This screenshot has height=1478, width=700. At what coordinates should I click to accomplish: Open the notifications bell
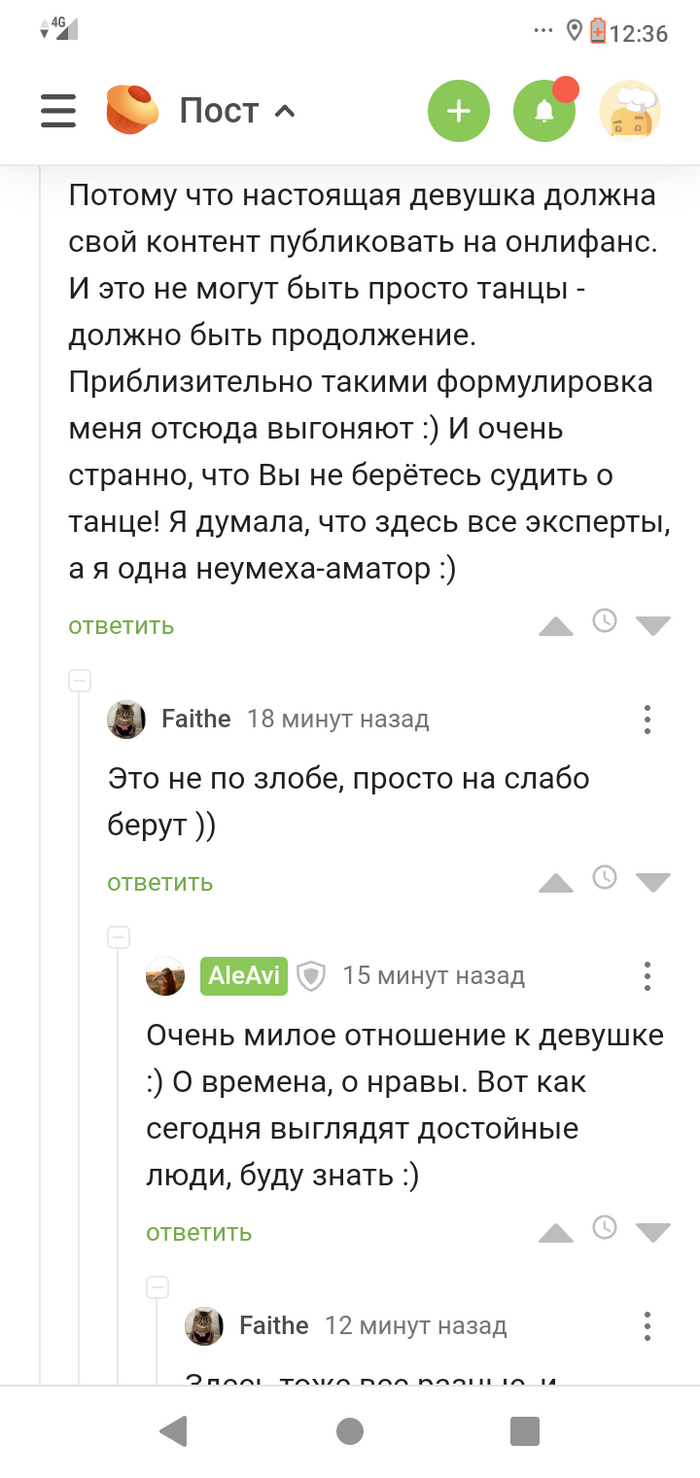[x=545, y=110]
